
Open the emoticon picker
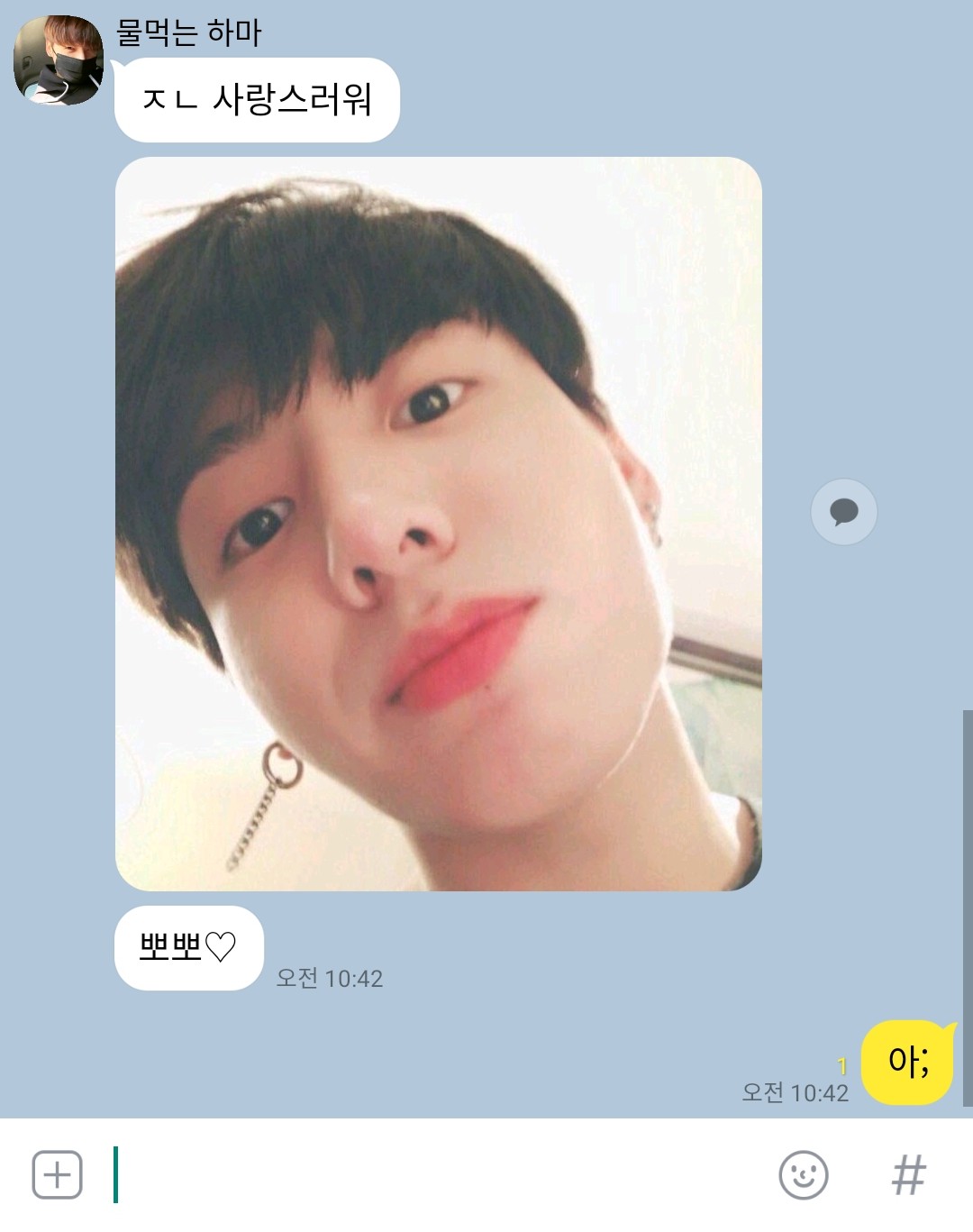tap(803, 1174)
